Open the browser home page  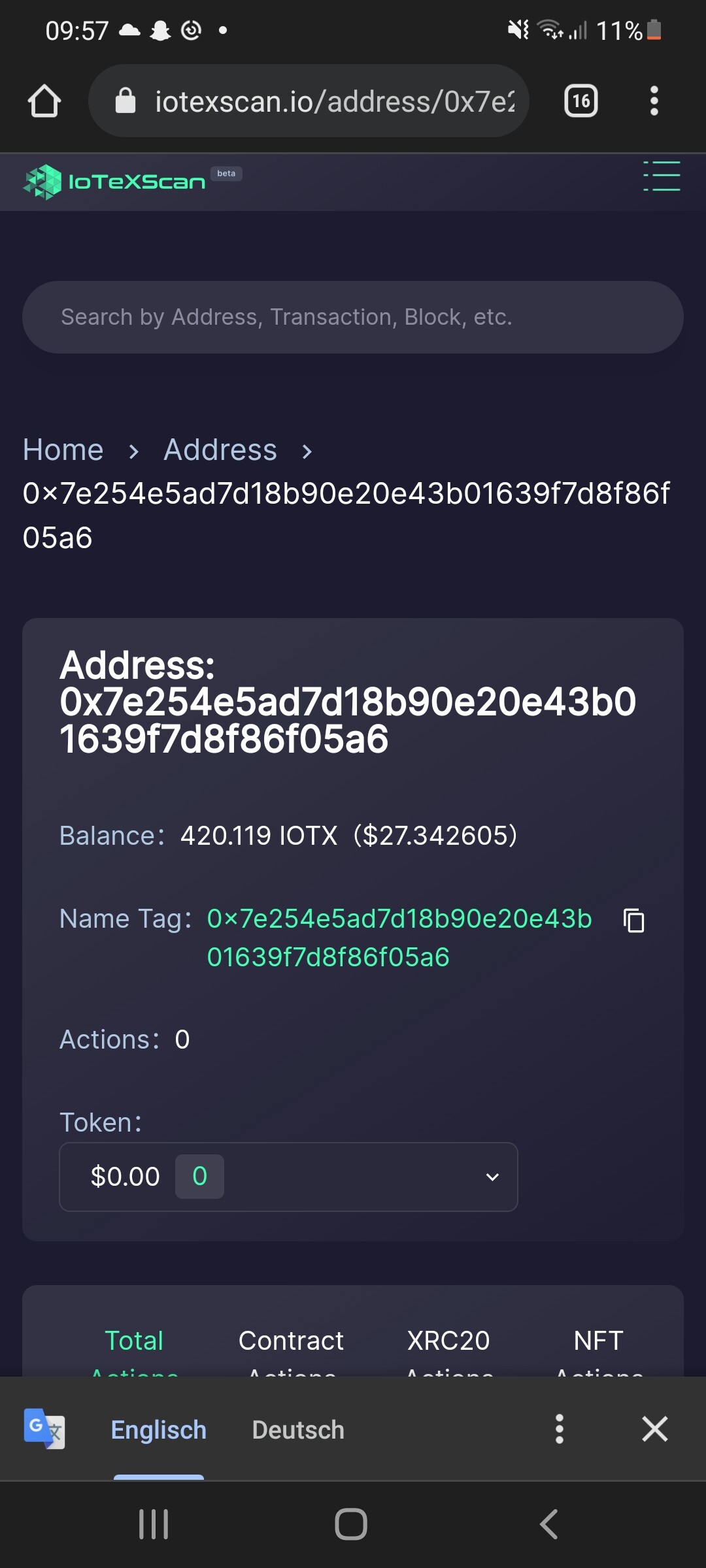click(x=44, y=101)
